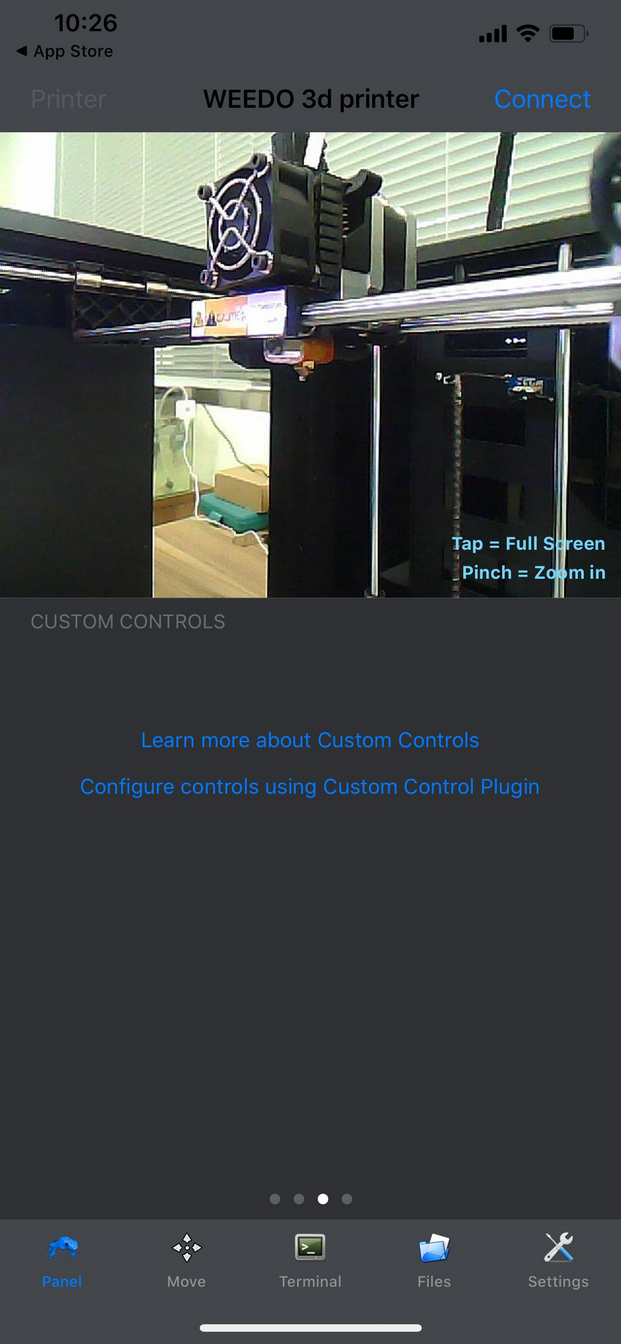Switch to the Terminal tab
This screenshot has height=1344, width=621.
310,1260
